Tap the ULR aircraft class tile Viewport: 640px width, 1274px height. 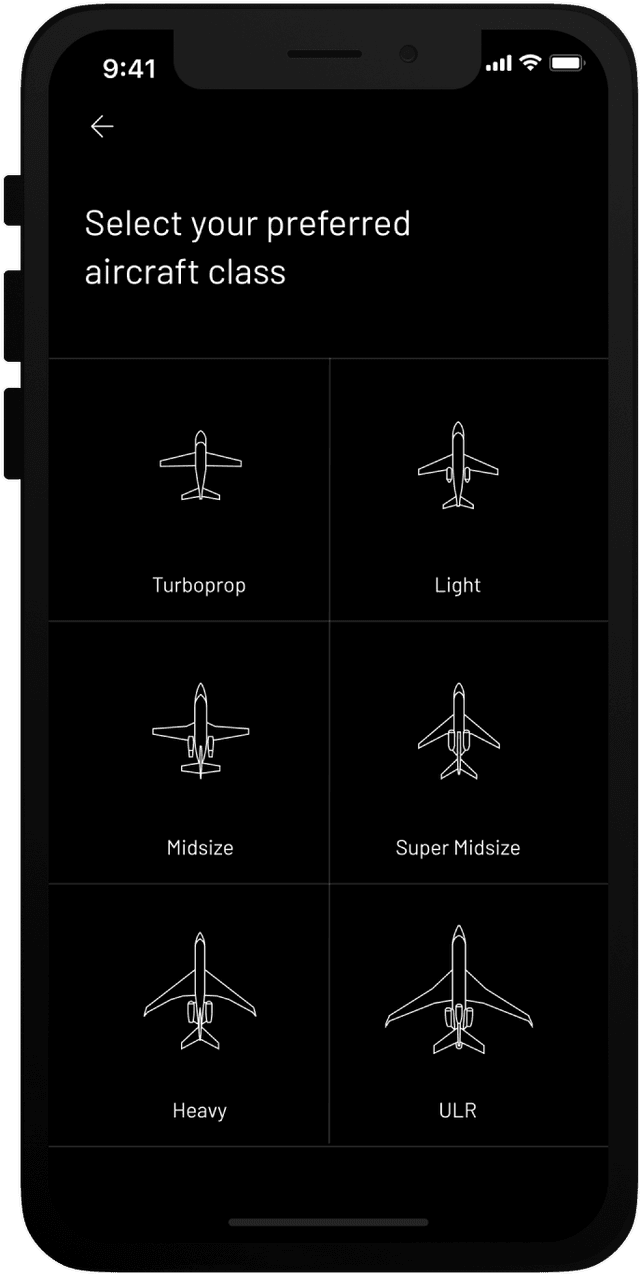458,1013
